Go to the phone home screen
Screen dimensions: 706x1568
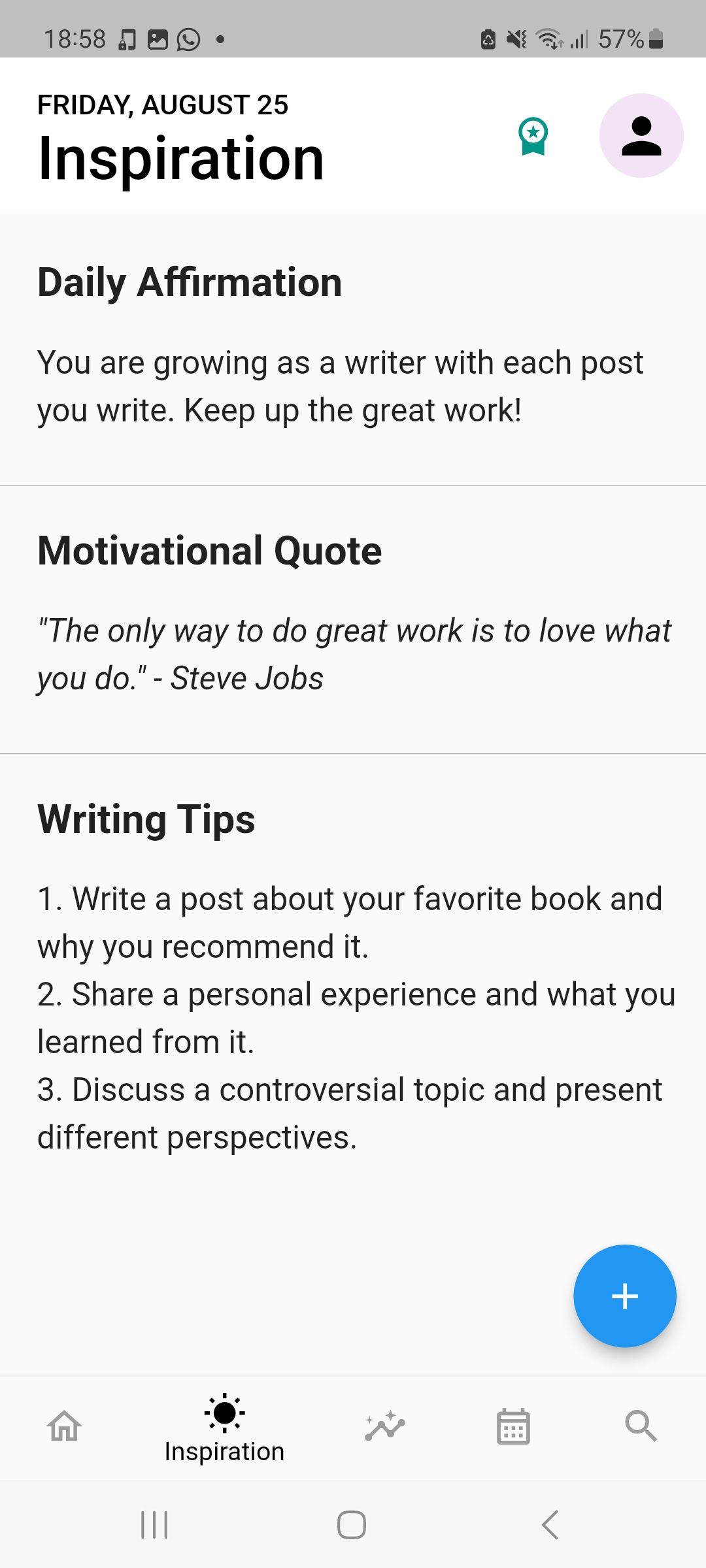coord(352,1525)
